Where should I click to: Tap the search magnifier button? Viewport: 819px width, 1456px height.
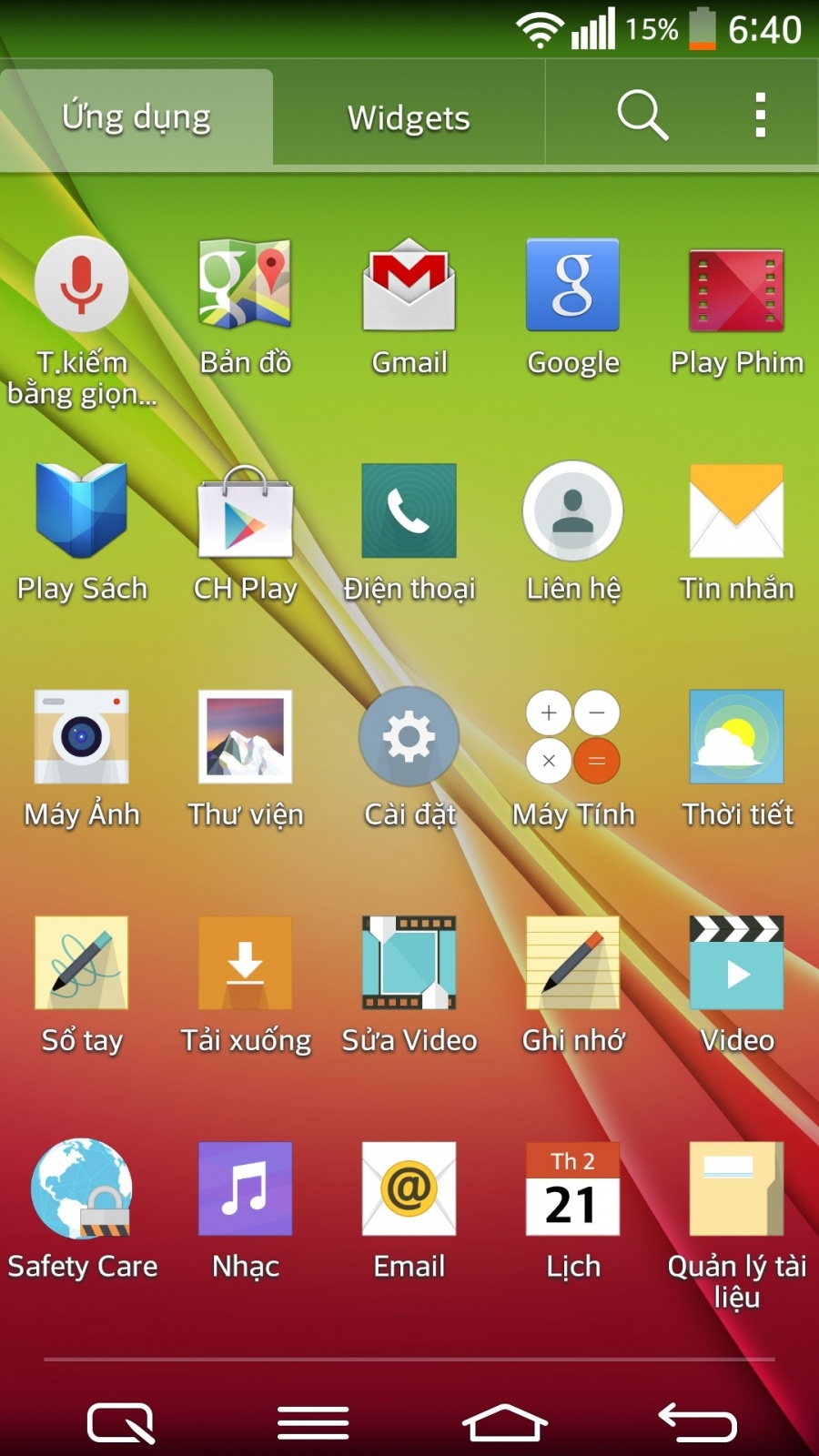tap(642, 116)
